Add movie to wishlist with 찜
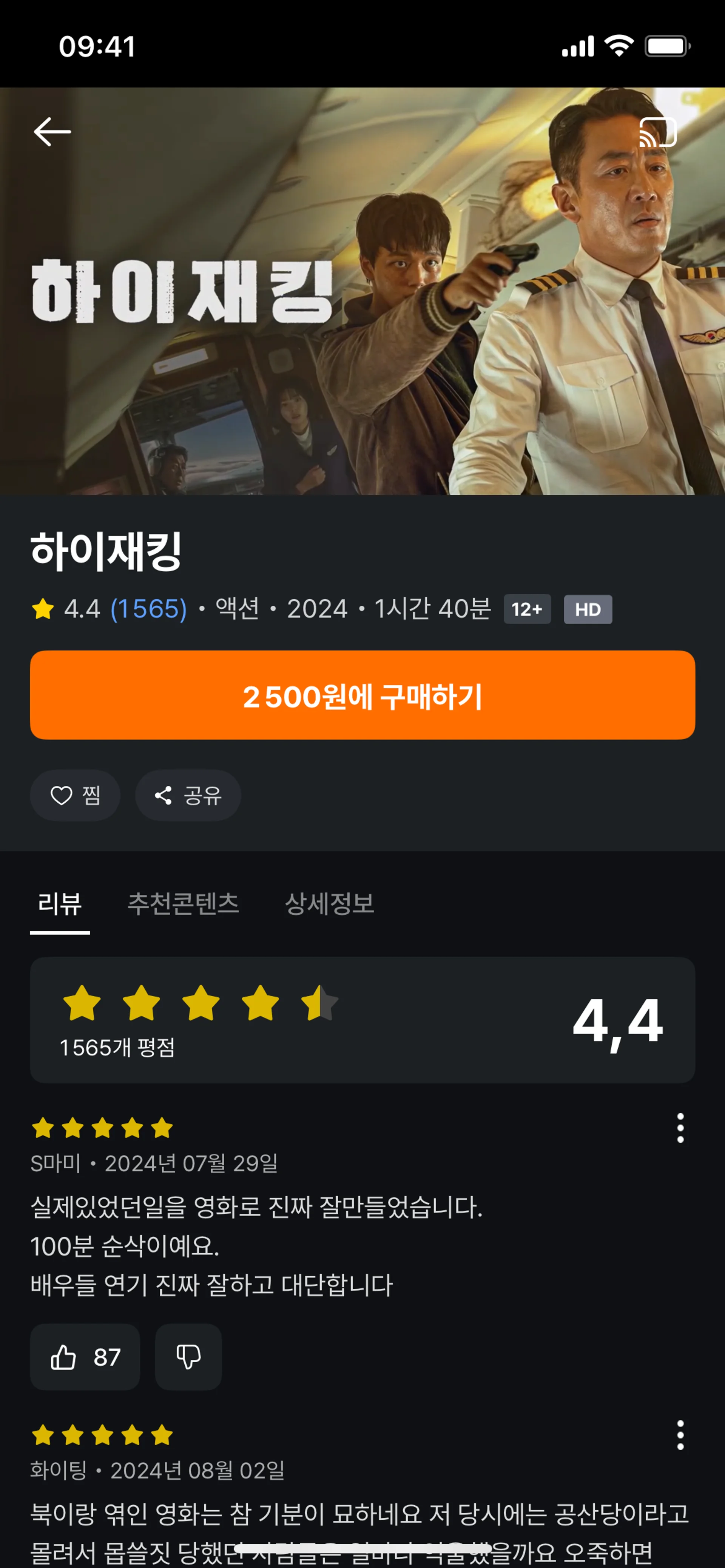This screenshot has height=1568, width=725. click(x=75, y=795)
